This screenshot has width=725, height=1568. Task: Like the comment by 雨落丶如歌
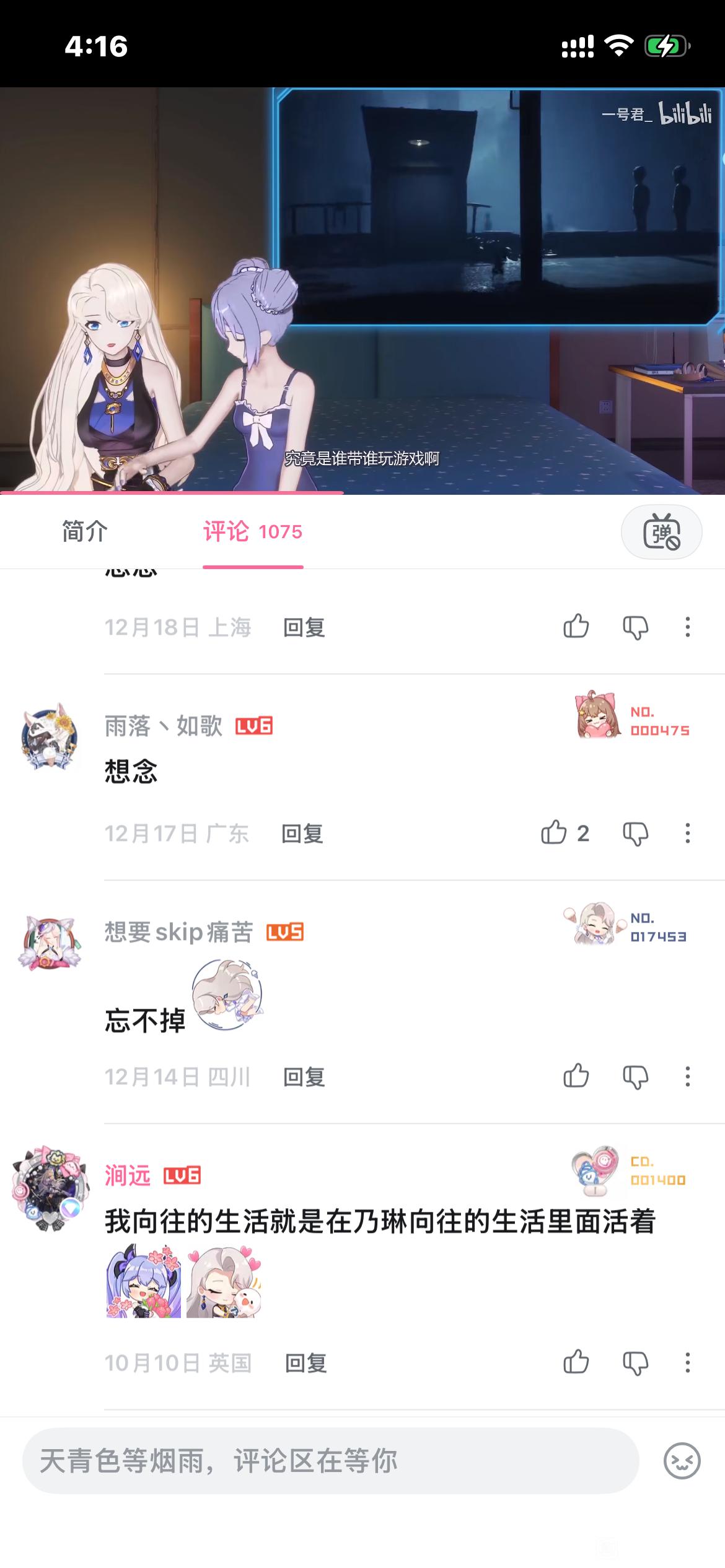[555, 833]
